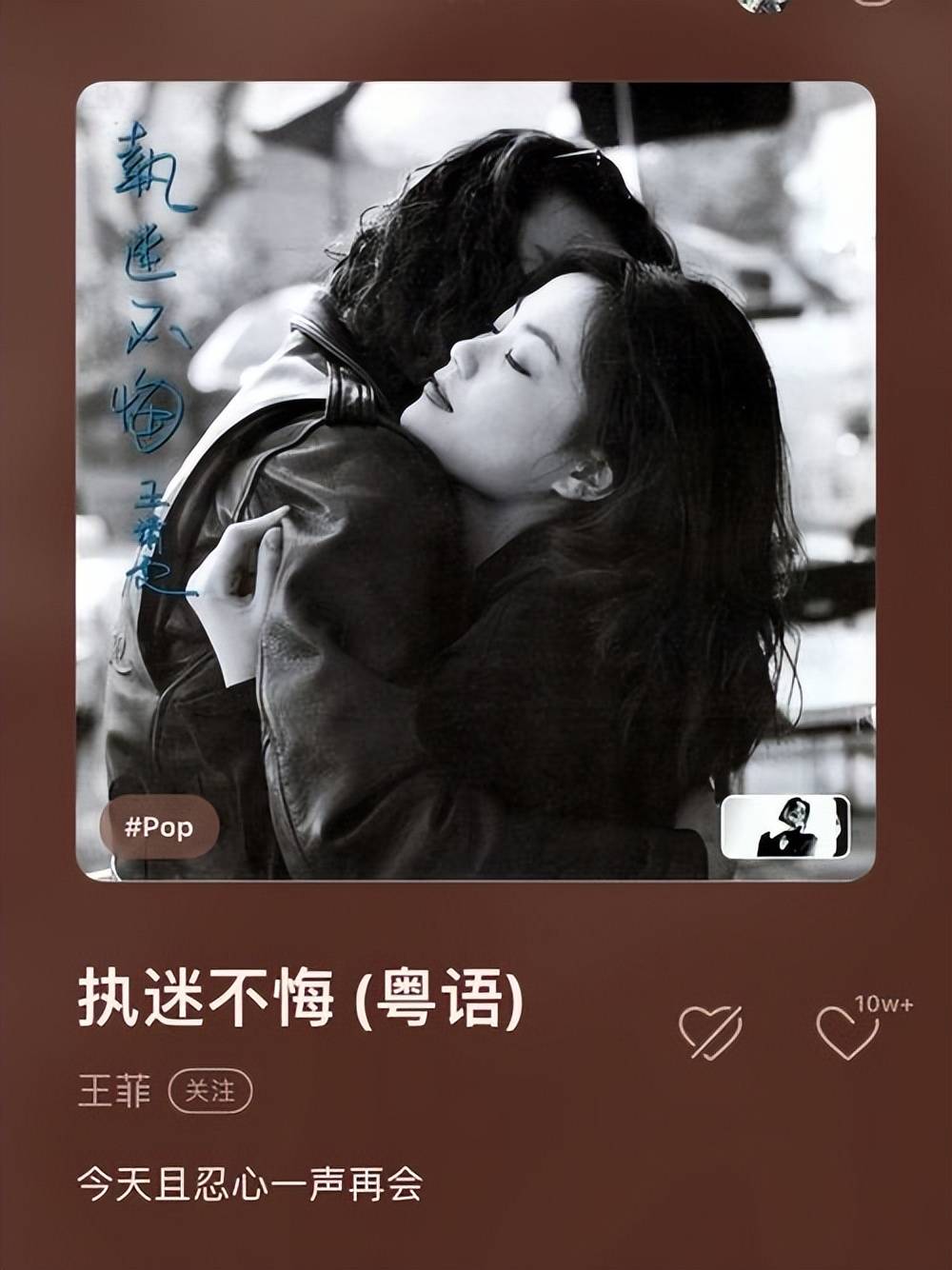The width and height of the screenshot is (952, 1270).
Task: Tap the #Pop genre tag
Action: tap(159, 826)
